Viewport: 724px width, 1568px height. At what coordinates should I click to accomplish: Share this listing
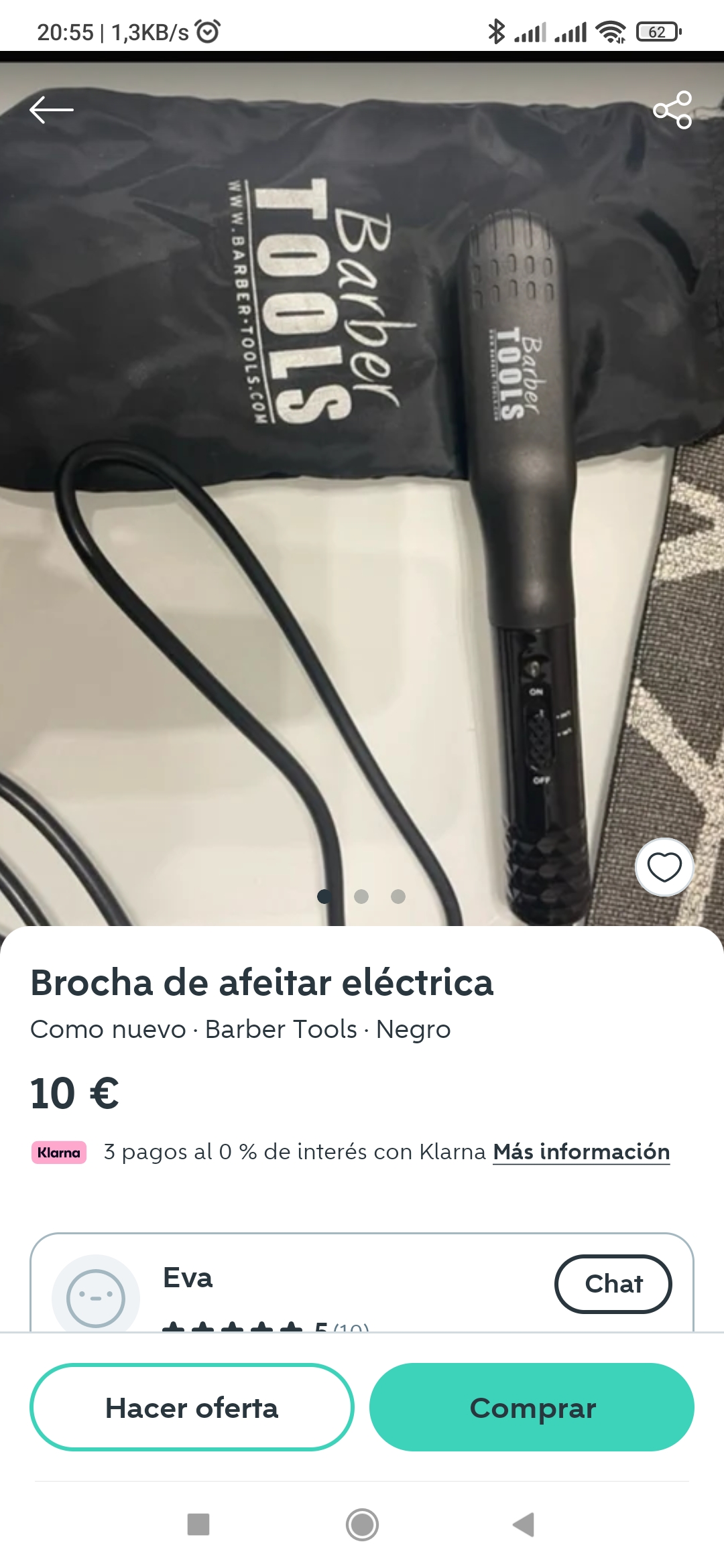672,110
